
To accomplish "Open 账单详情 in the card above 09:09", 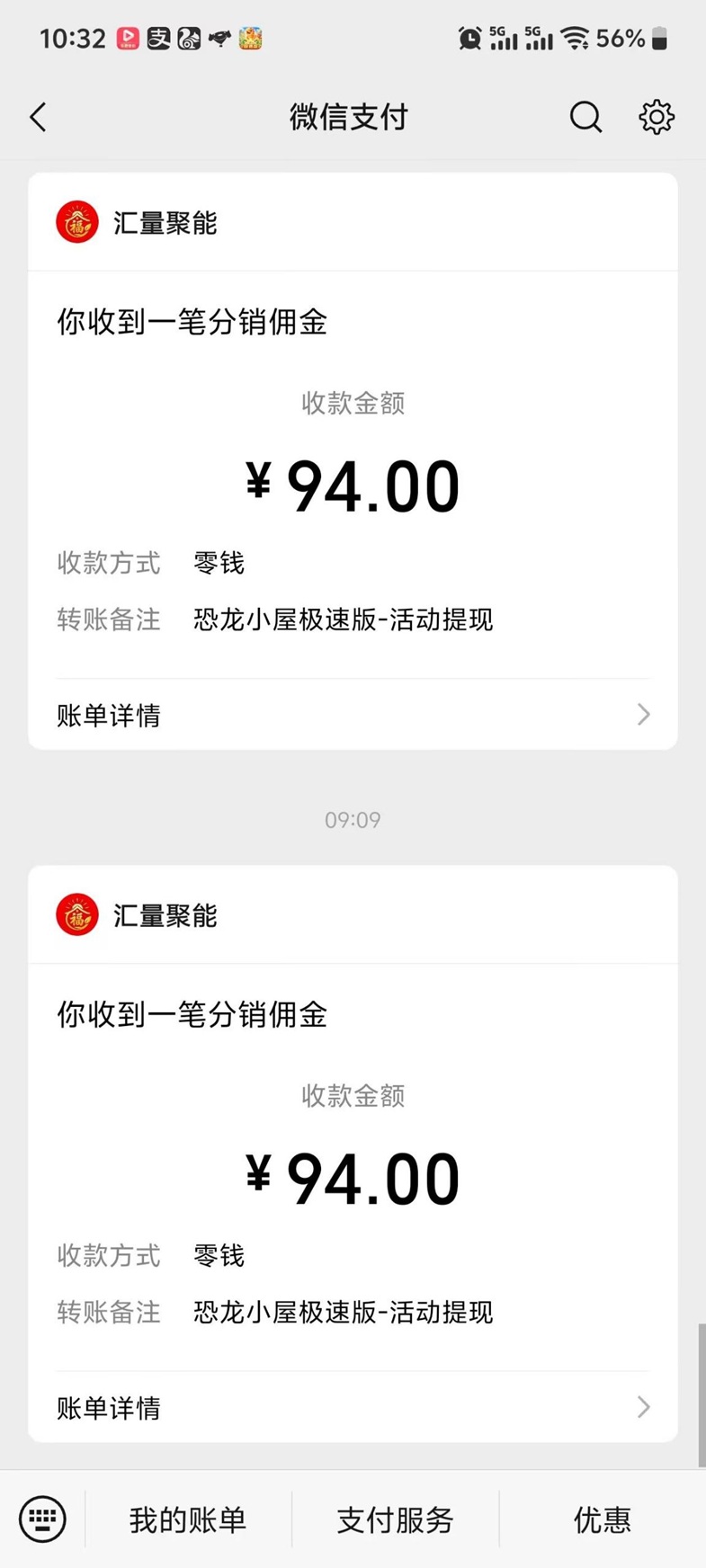I will pyautogui.click(x=353, y=715).
